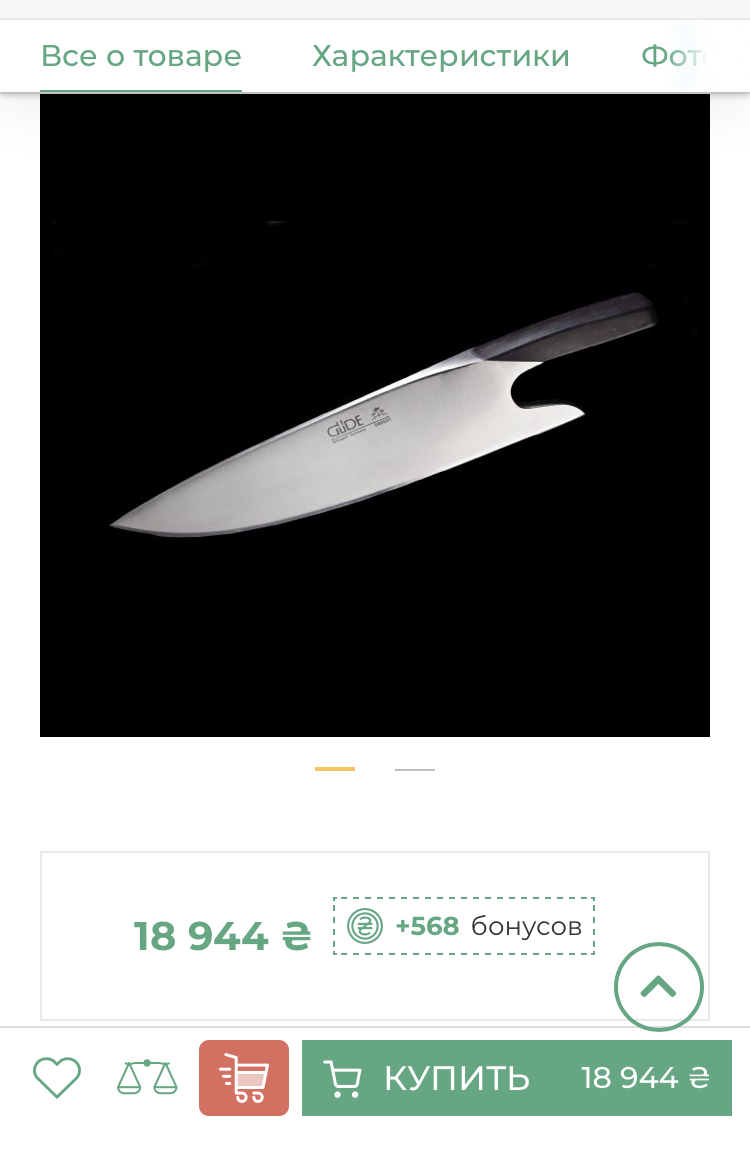This screenshot has width=750, height=1152.
Task: Switch to the Характеристики tab
Action: 440,56
